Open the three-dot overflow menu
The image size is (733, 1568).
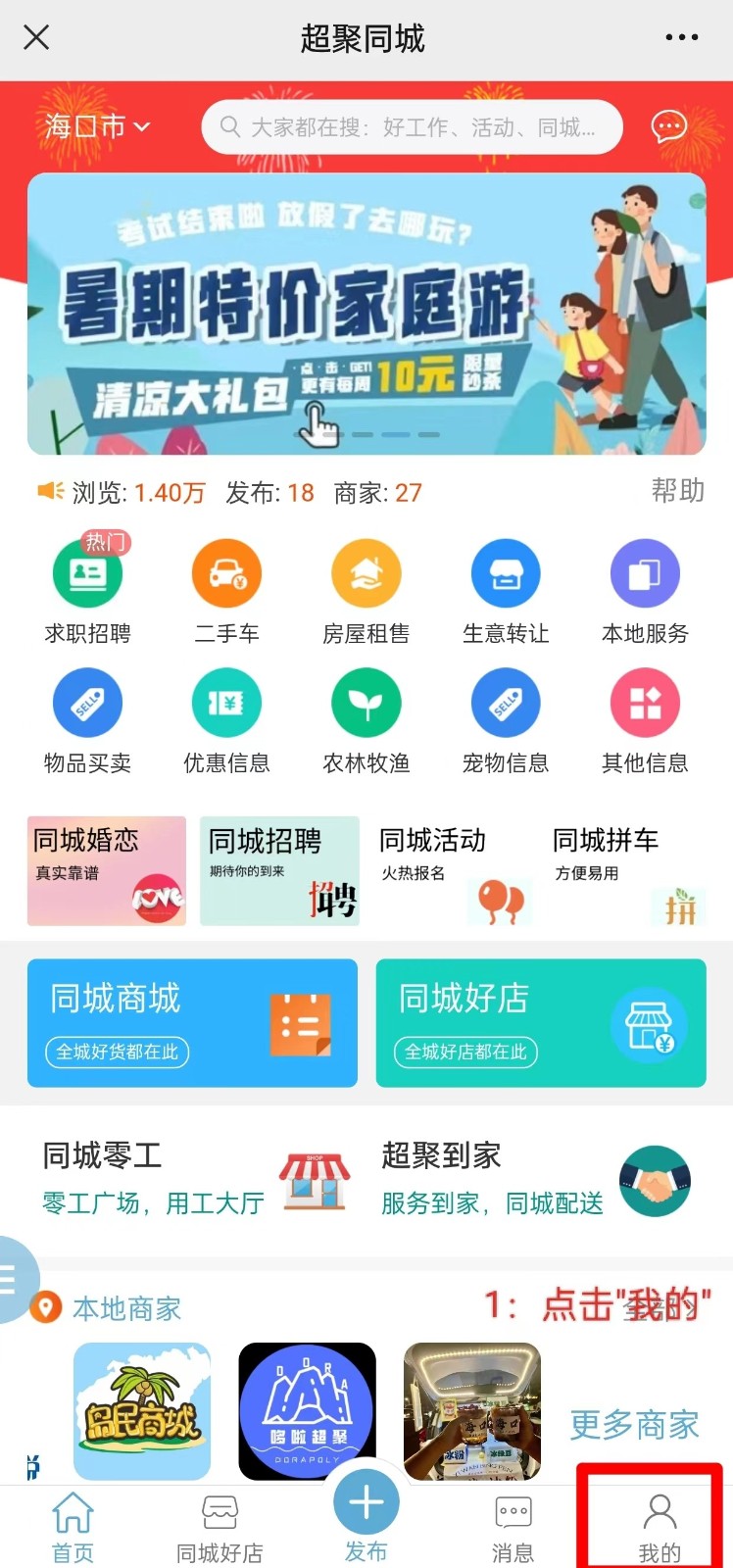[681, 38]
